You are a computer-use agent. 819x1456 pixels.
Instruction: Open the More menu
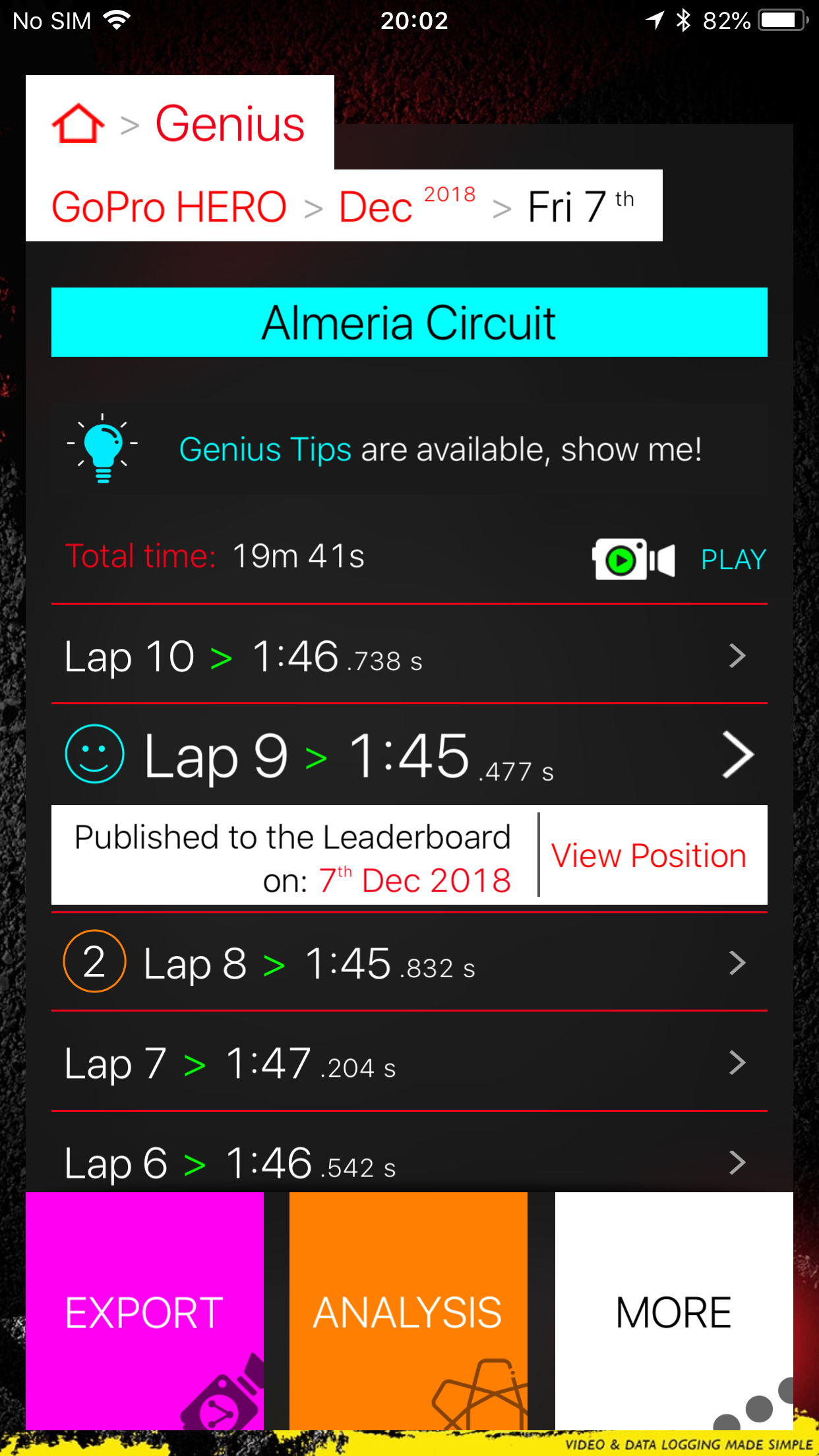(x=673, y=1311)
